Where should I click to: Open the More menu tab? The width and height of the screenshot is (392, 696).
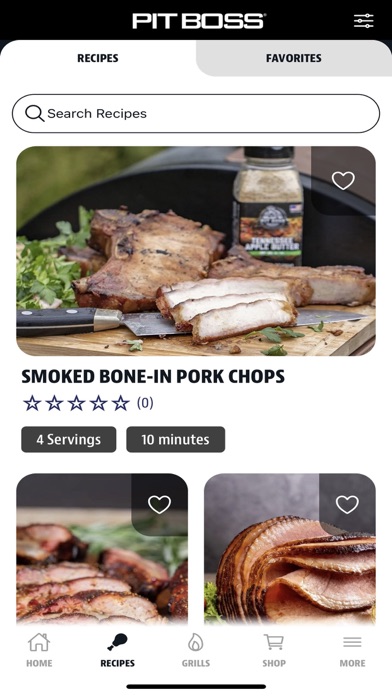pos(352,650)
